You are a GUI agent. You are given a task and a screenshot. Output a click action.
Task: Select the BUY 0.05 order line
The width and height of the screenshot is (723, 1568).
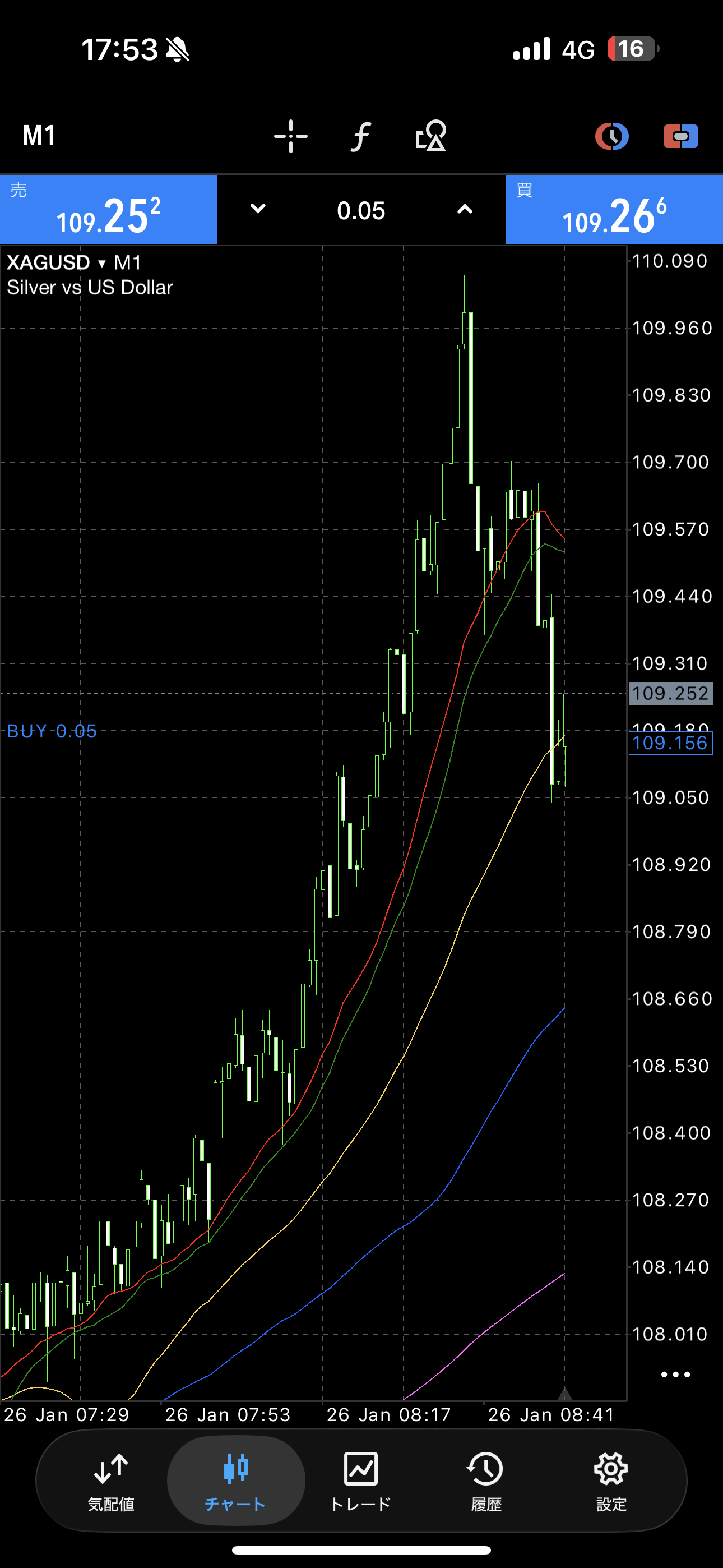pyautogui.click(x=52, y=732)
